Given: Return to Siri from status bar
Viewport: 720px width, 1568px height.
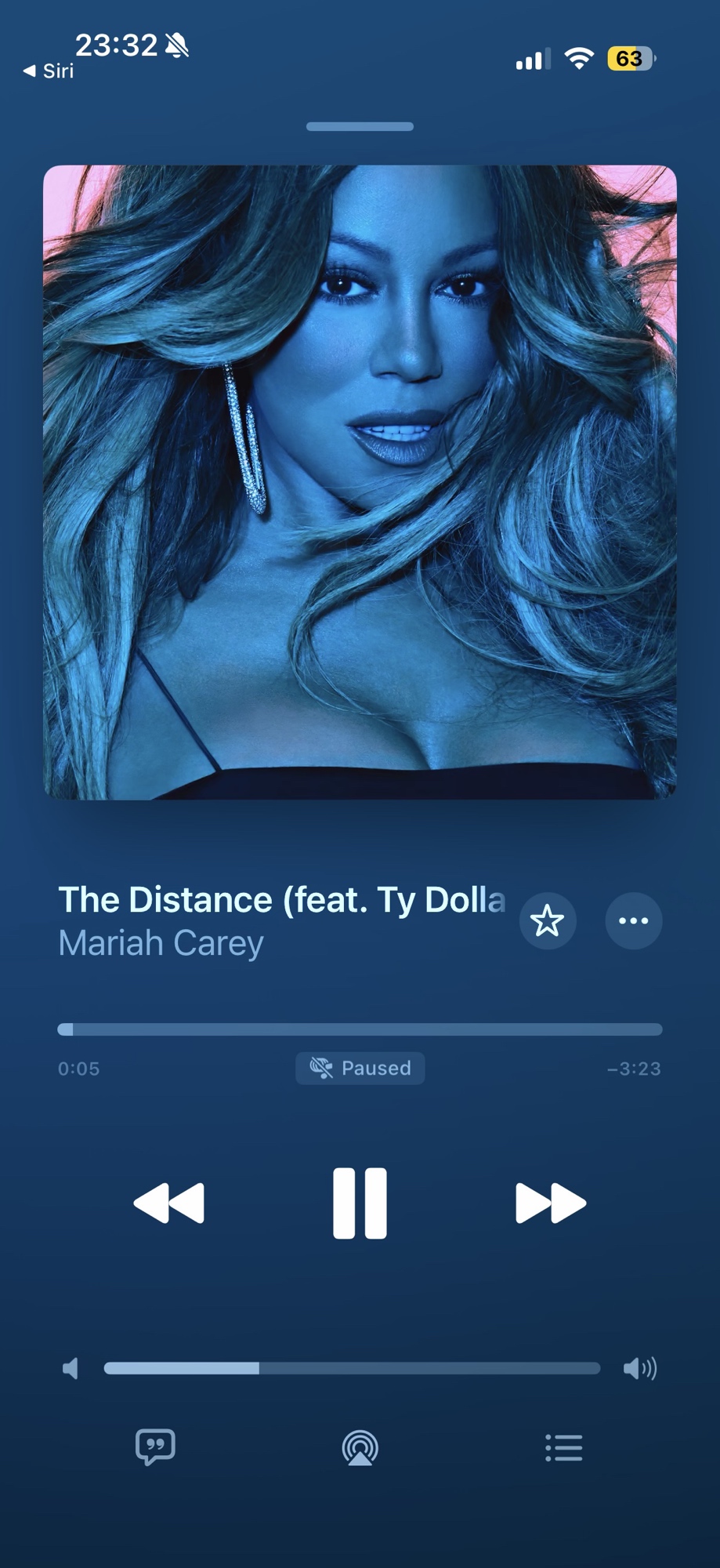Looking at the screenshot, I should pos(49,71).
